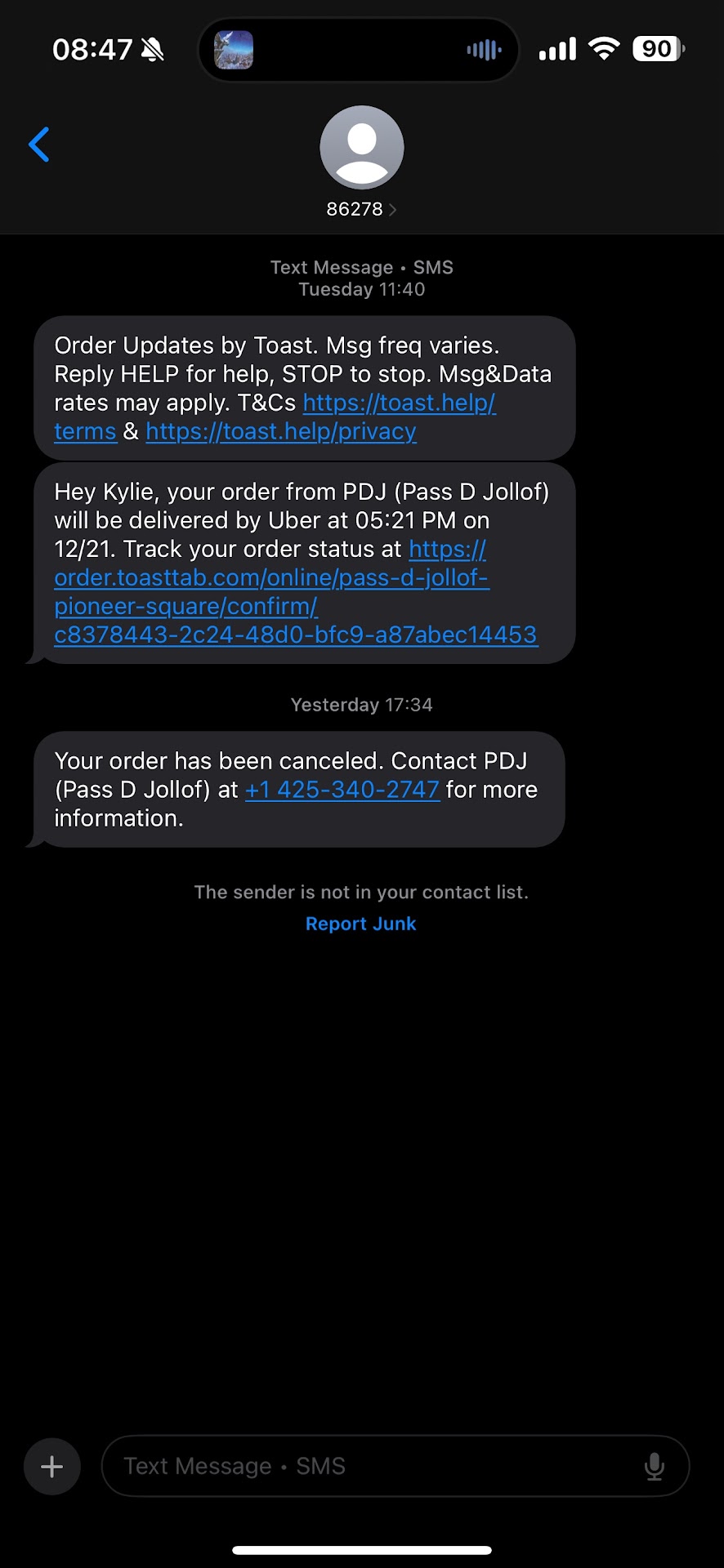This screenshot has width=724, height=1568.
Task: Start dictation with the microphone icon
Action: pos(654,1466)
